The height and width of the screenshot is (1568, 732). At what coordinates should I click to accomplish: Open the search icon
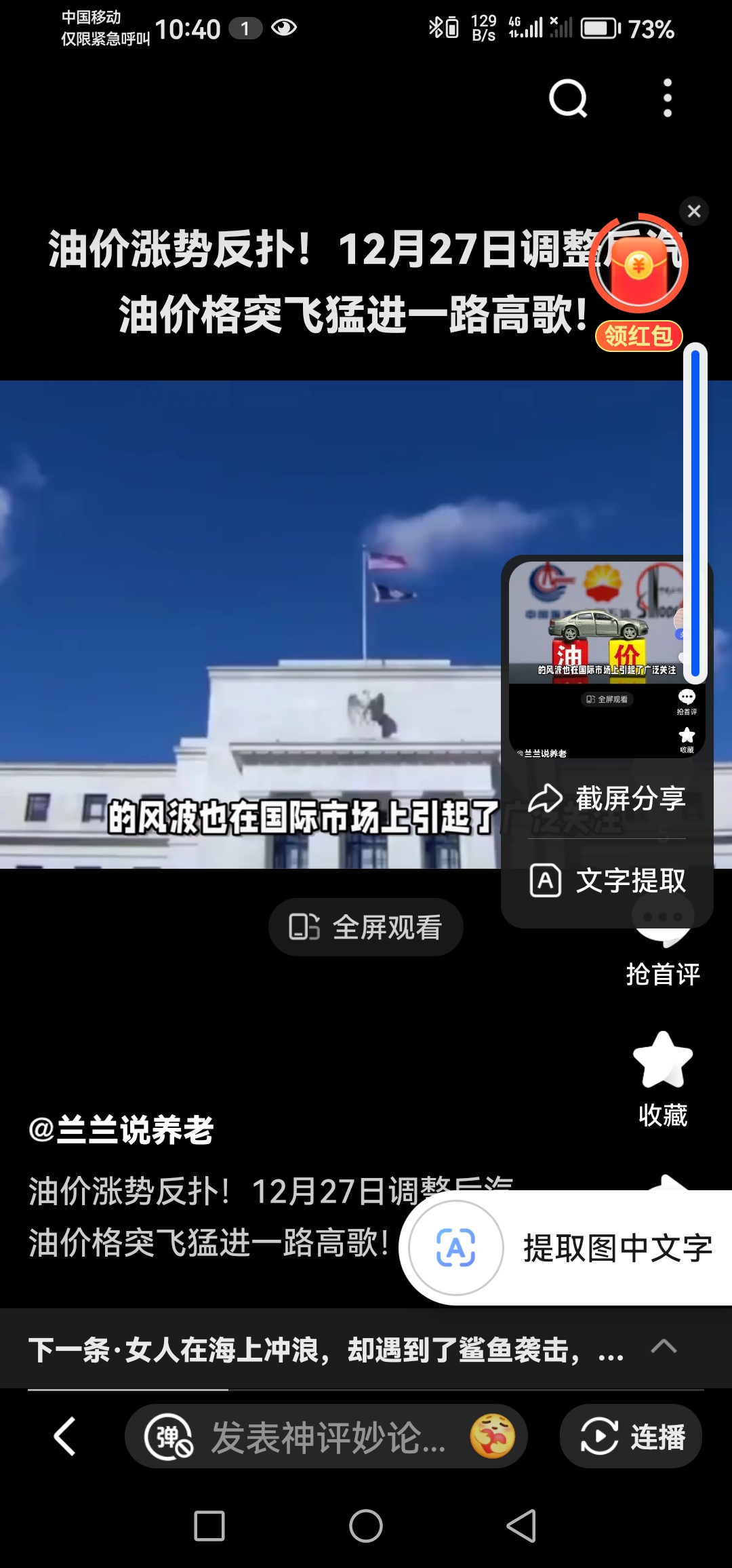click(x=567, y=99)
